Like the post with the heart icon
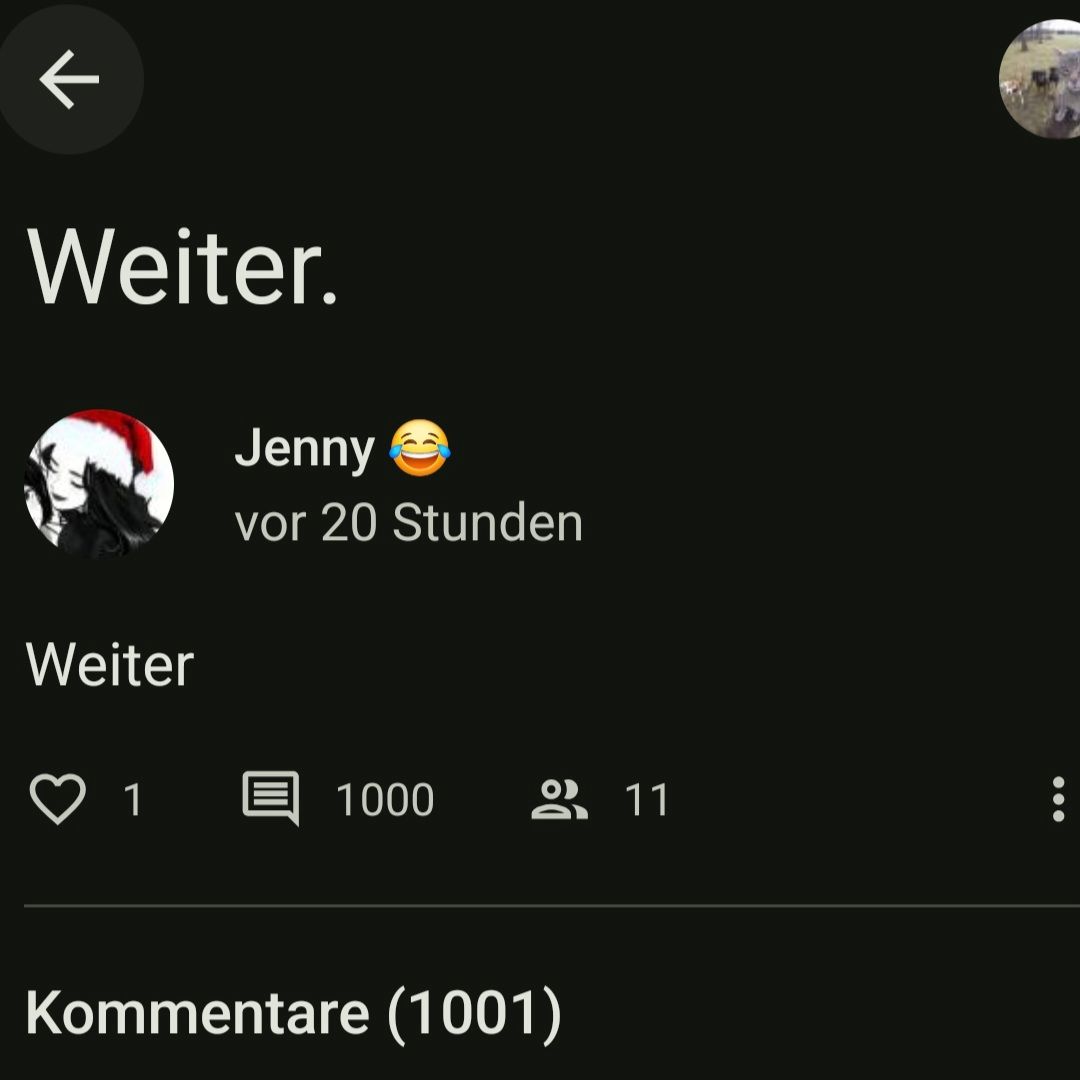The image size is (1080, 1080). coord(58,800)
